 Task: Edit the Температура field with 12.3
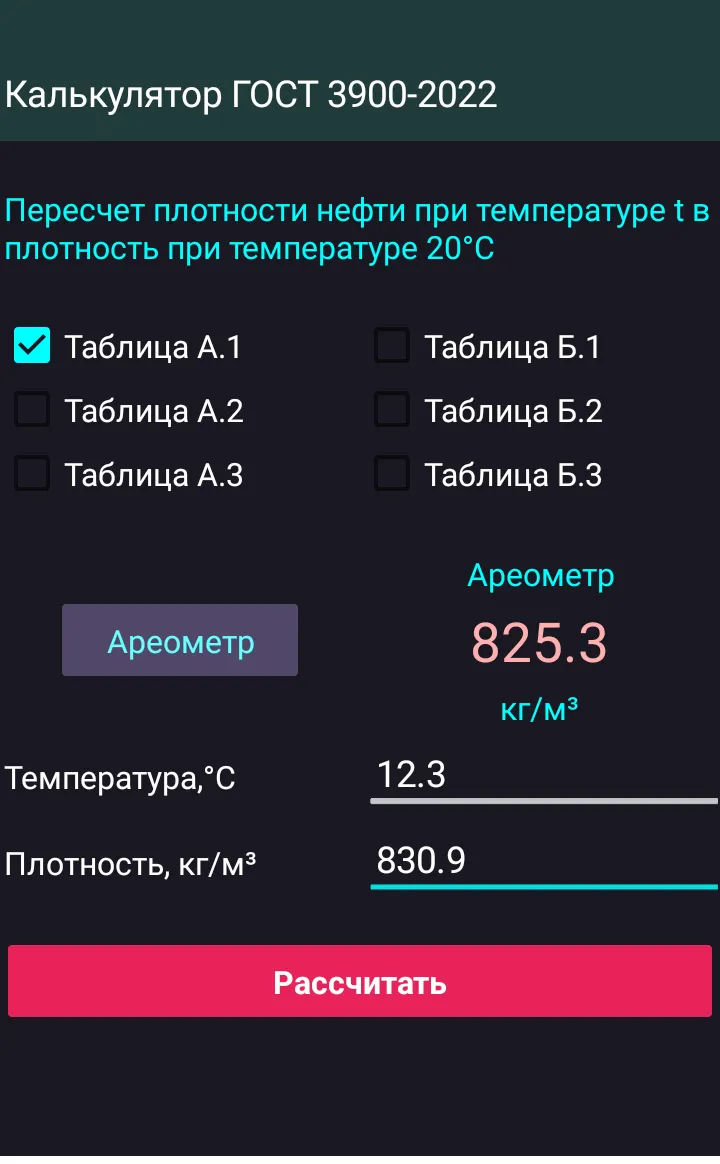543,775
